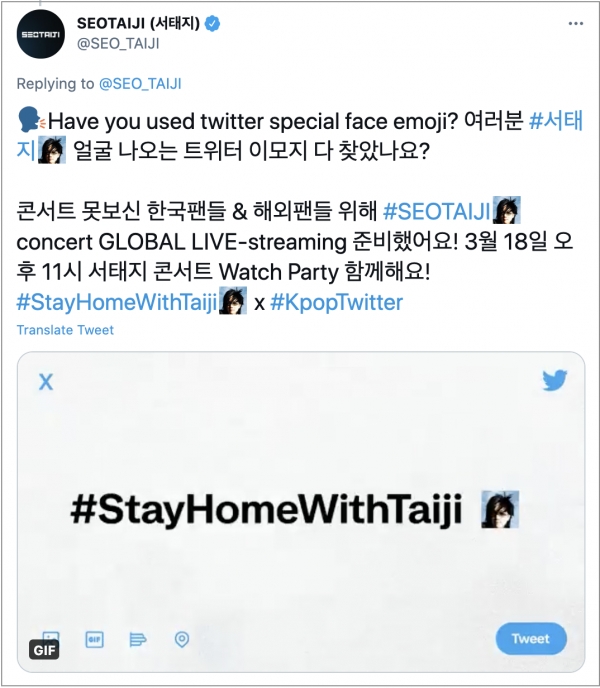Open the #StayHomeWithTaiji hashtag in the tweet text
Viewport: 600px width, 688px height.
118,301
